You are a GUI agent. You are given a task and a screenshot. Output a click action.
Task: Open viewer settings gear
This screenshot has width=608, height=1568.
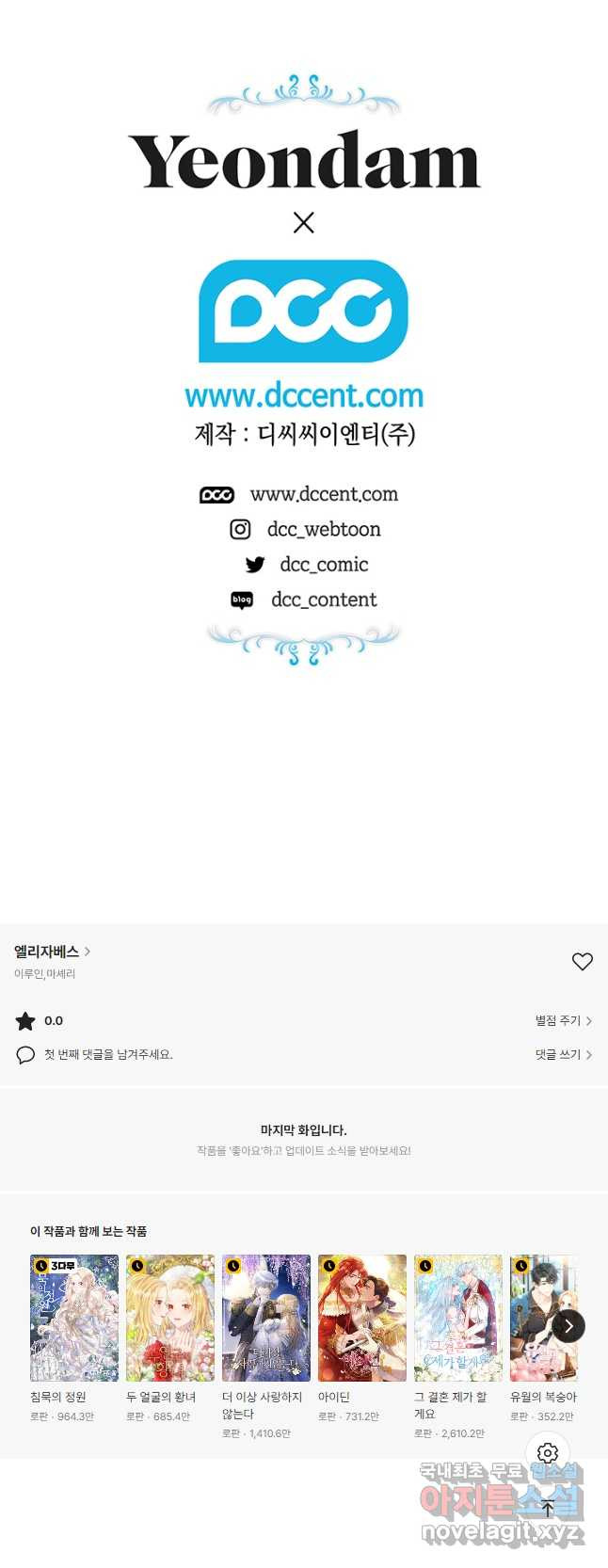(x=548, y=1453)
